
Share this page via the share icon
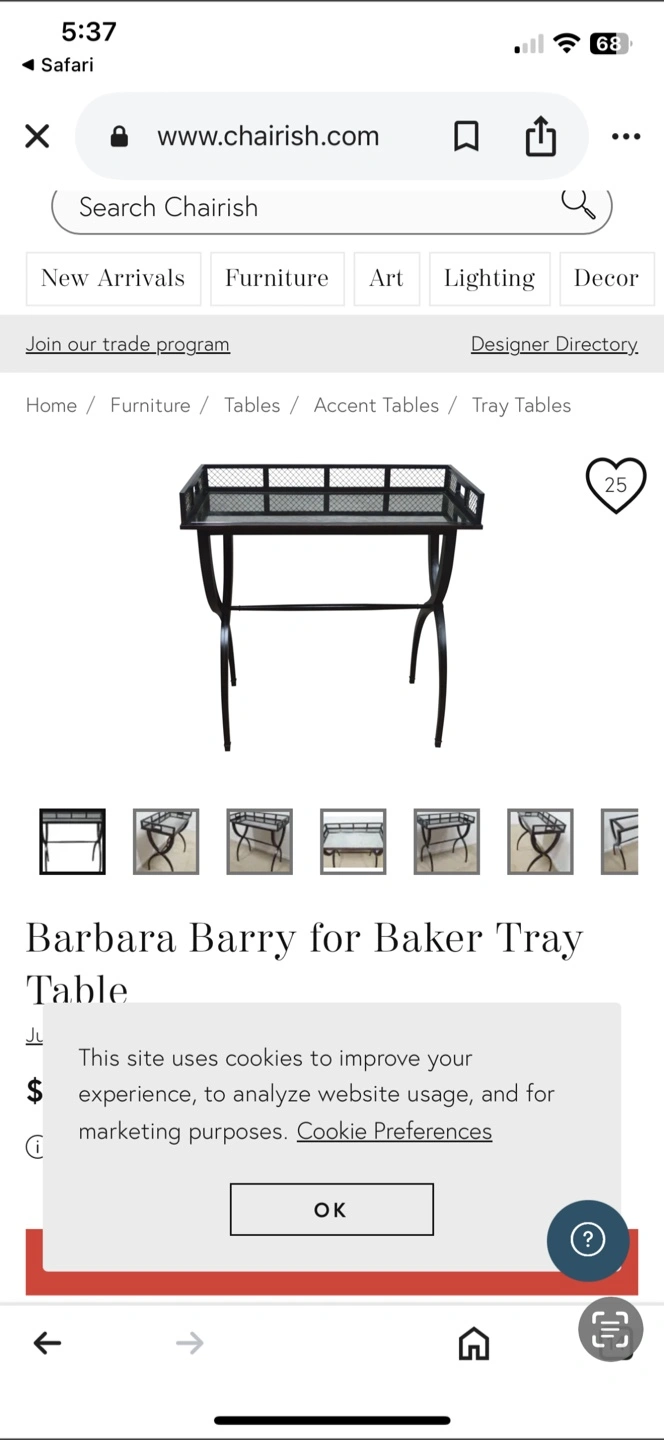point(540,136)
